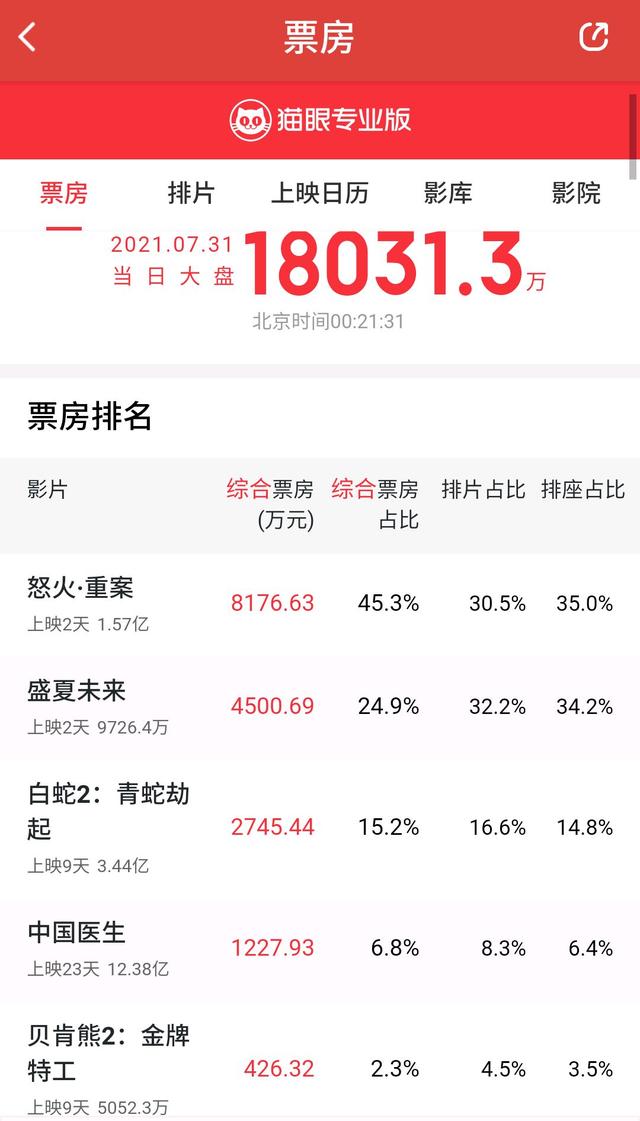View 白蛇2：青蛇劫起 box office details
The width and height of the screenshot is (640, 1121).
coord(320,827)
